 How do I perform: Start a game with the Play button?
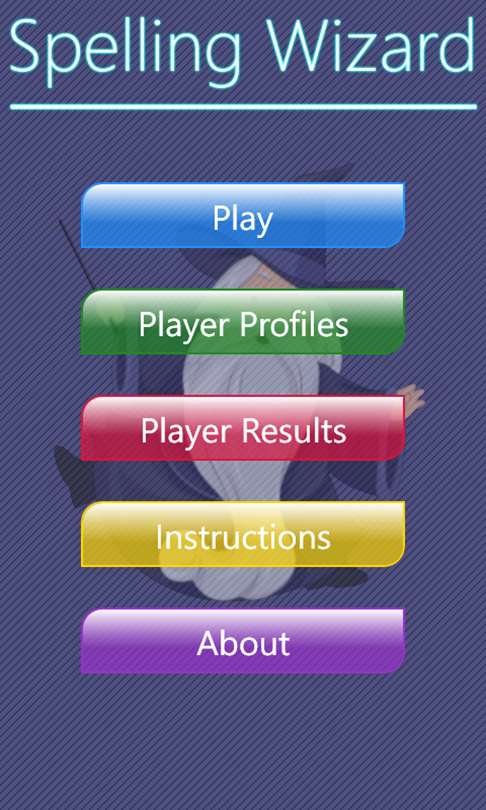243,215
